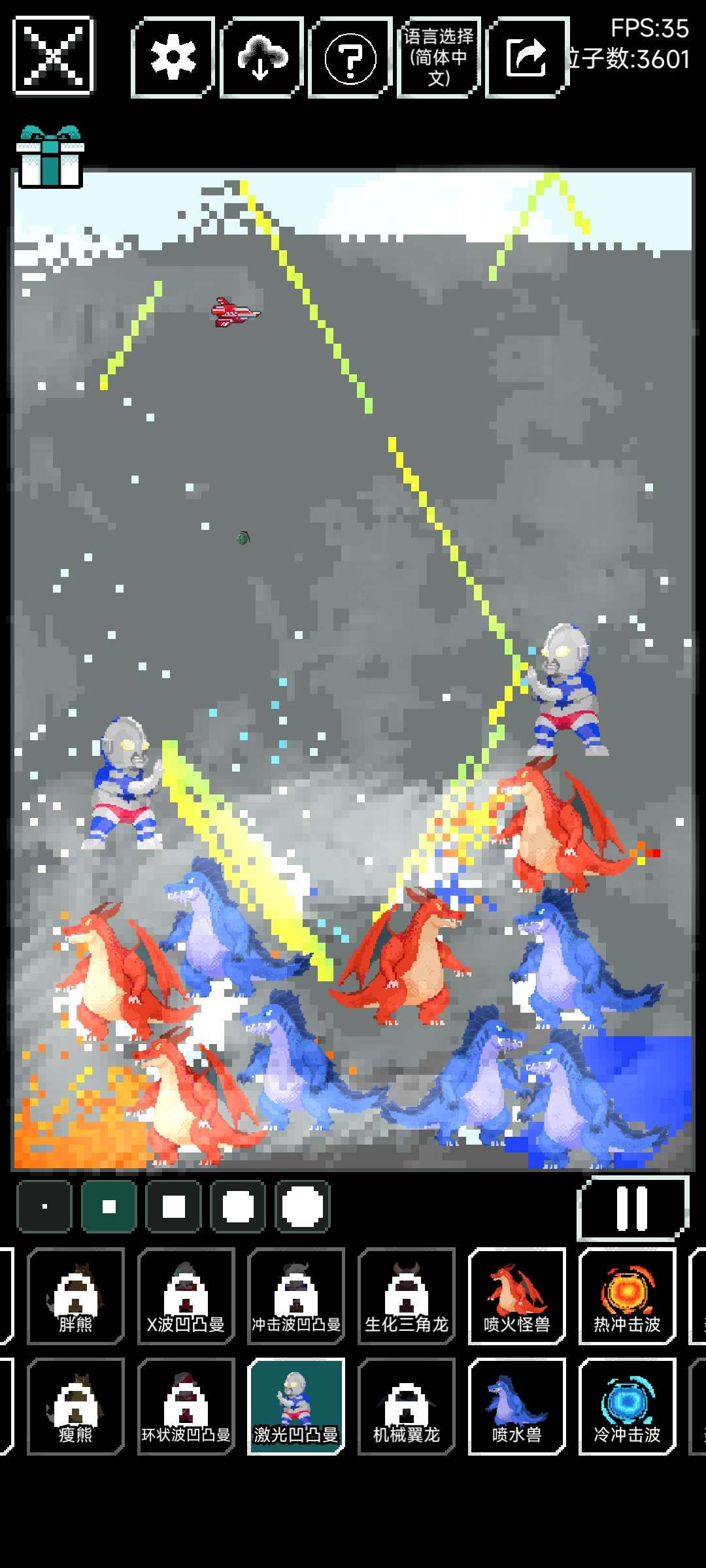This screenshot has height=1568, width=706.
Task: Tap the cloud download icon
Action: click(262, 58)
